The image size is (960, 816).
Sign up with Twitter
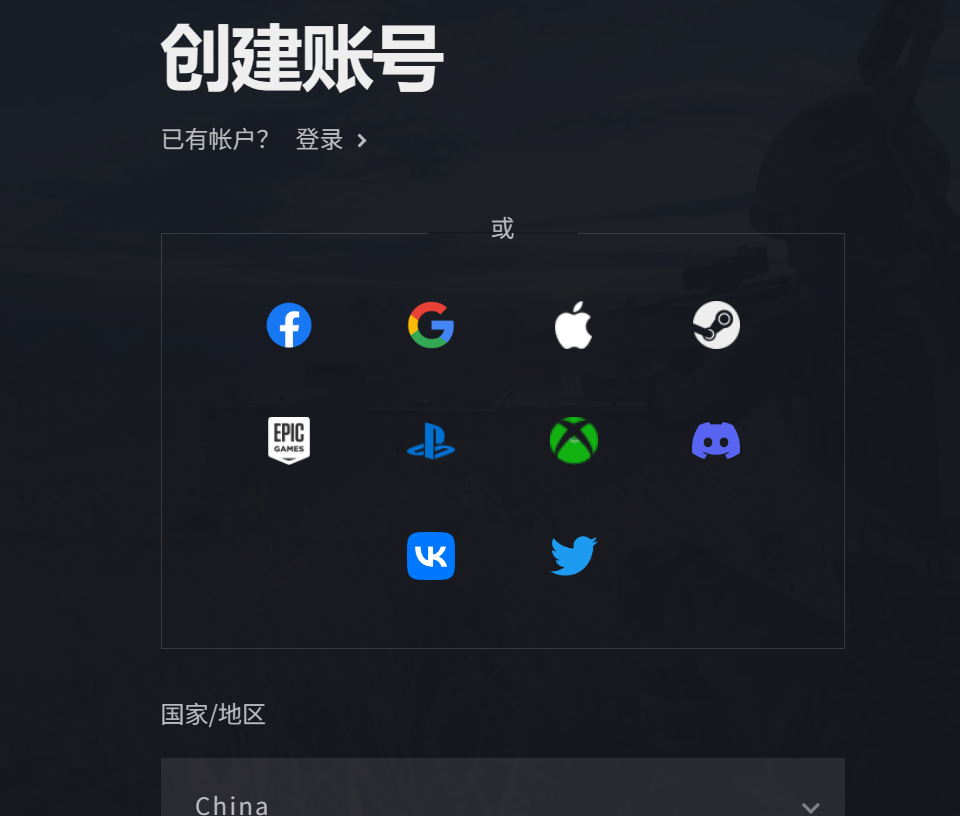[x=574, y=555]
